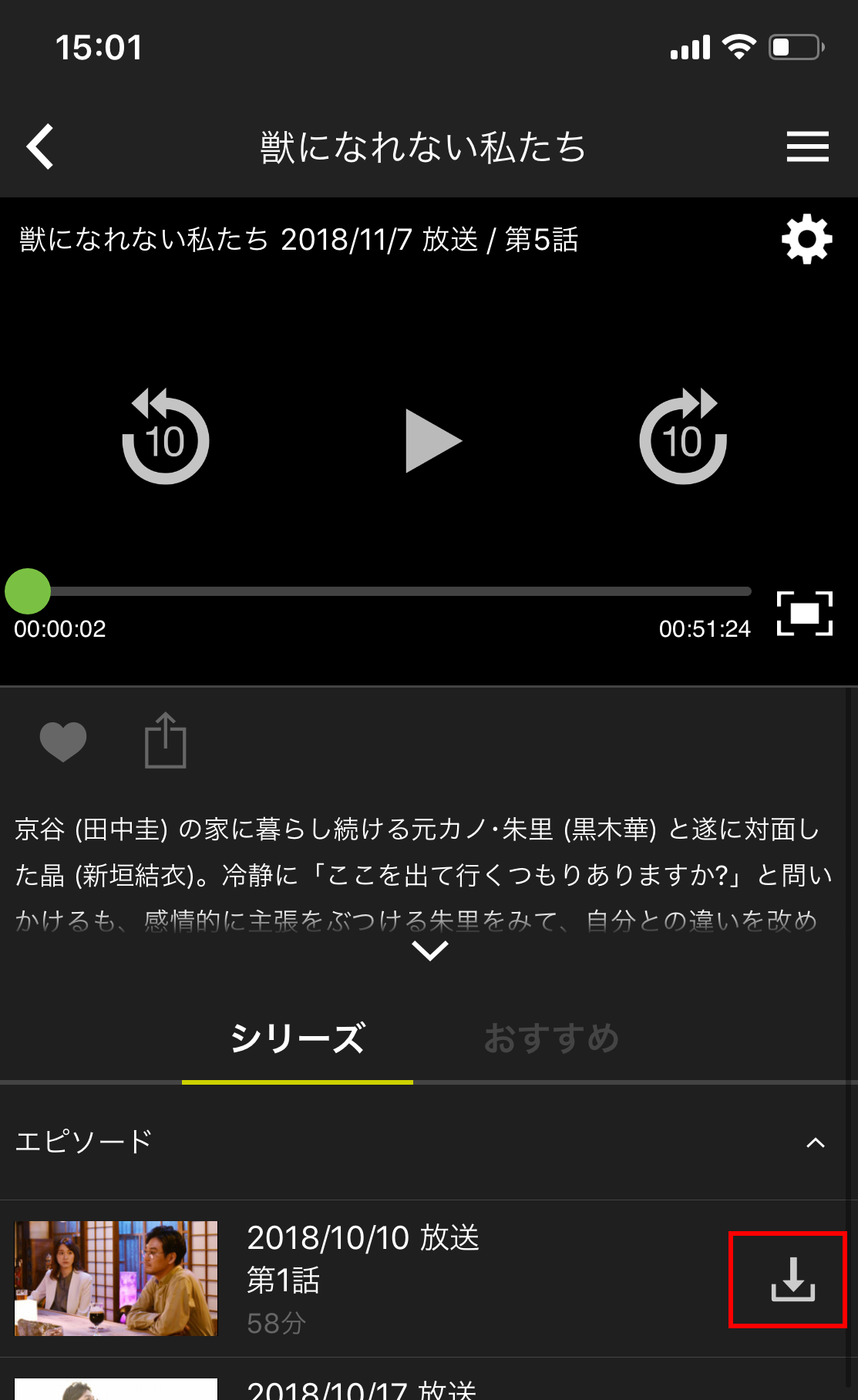Expand the episode description
Viewport: 858px width, 1400px height.
[429, 951]
